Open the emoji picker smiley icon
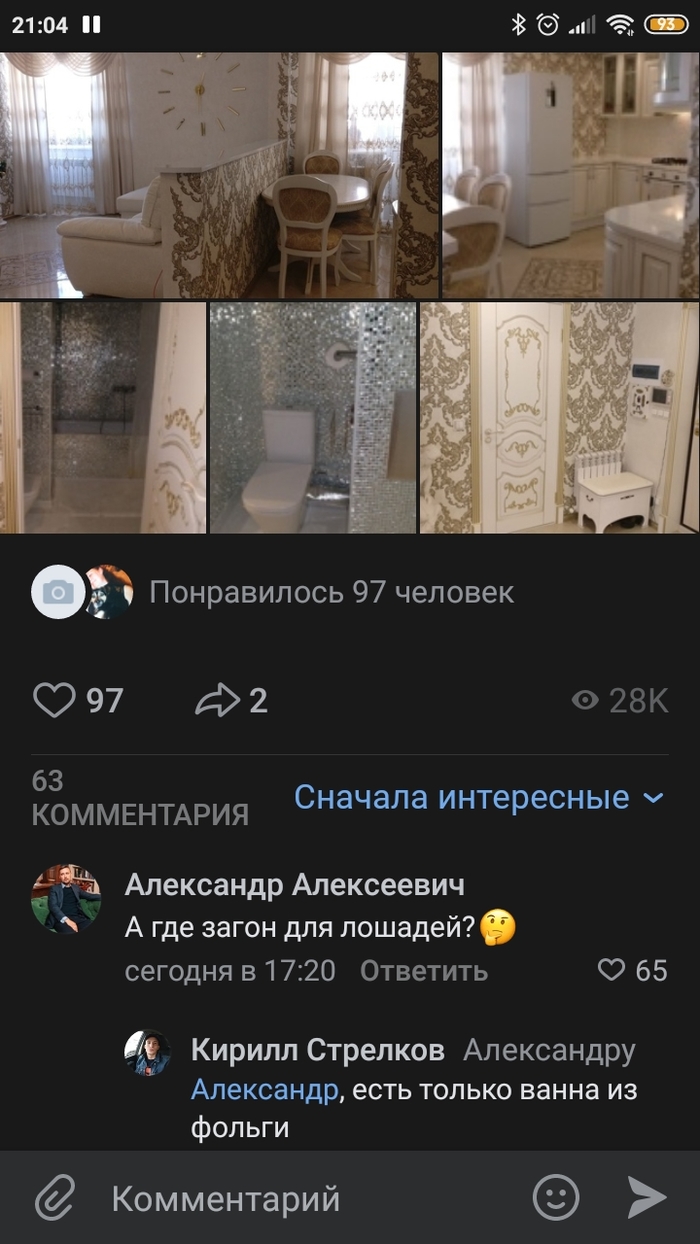700x1244 pixels. tap(556, 1197)
